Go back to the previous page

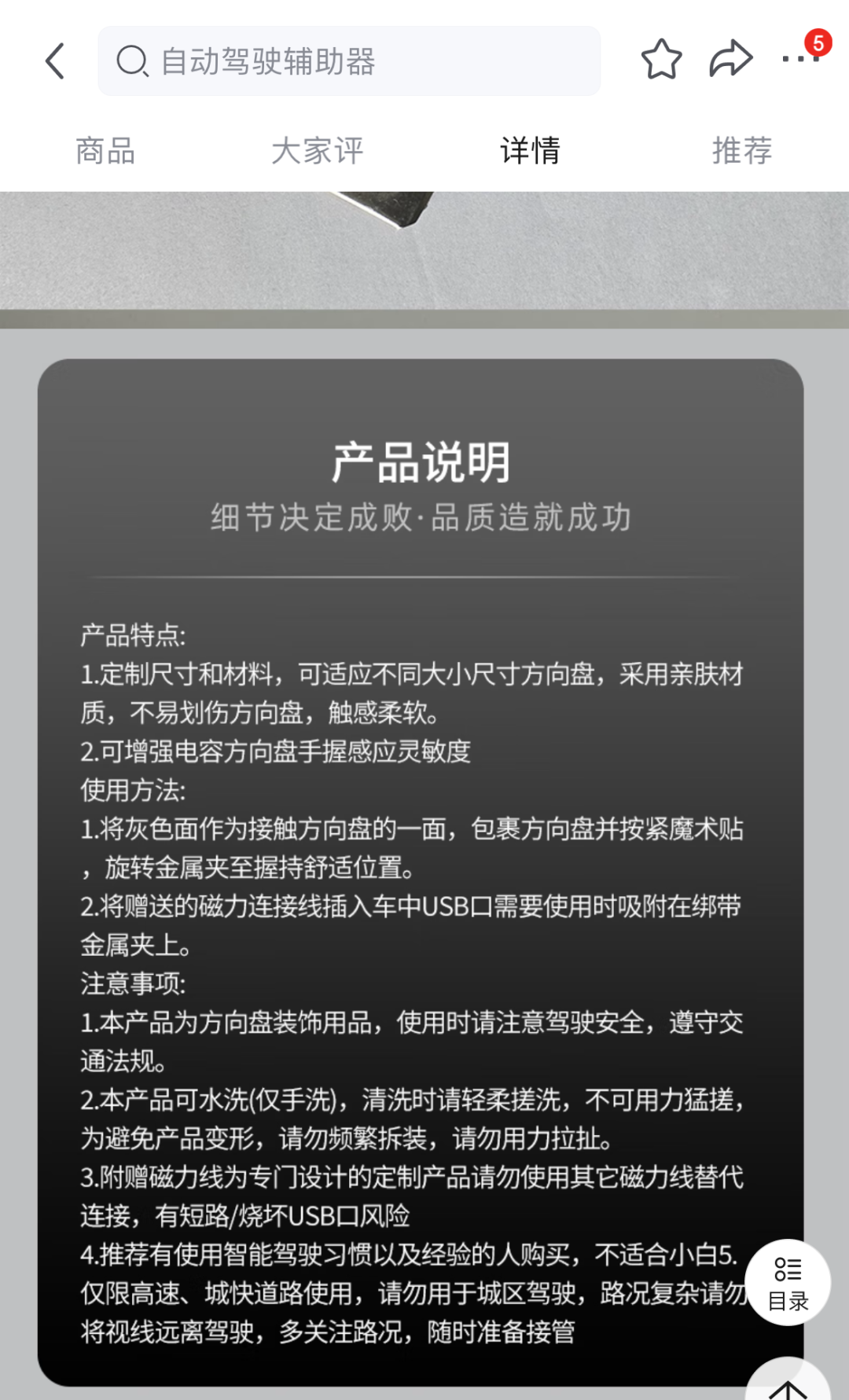(55, 61)
